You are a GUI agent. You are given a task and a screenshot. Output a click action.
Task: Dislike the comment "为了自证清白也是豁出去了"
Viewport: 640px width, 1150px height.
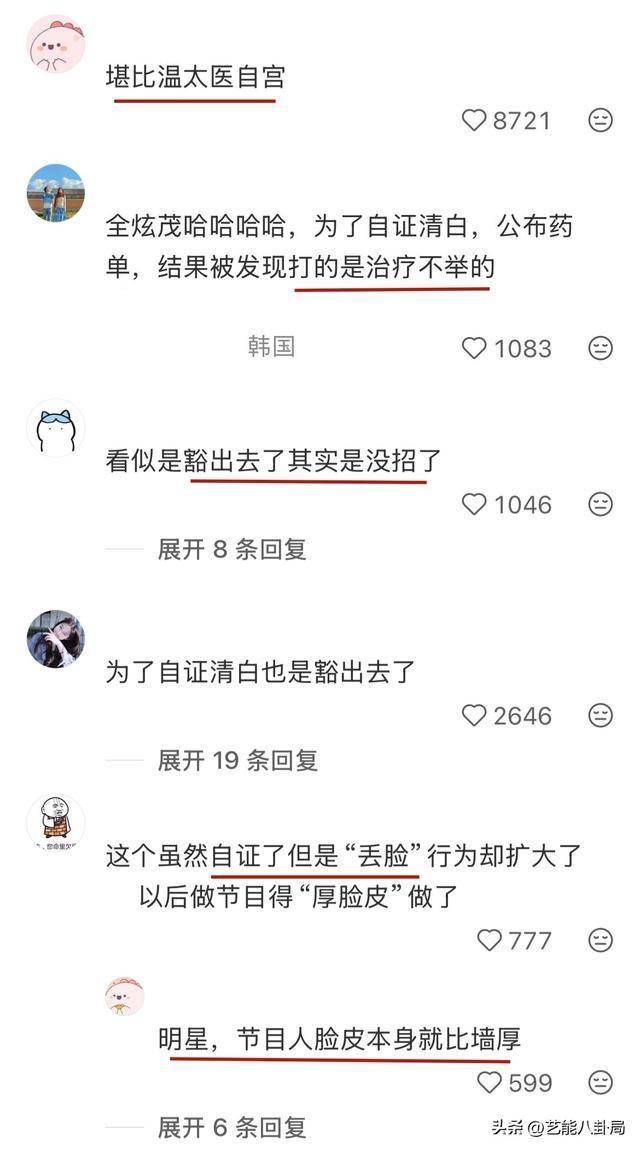600,716
